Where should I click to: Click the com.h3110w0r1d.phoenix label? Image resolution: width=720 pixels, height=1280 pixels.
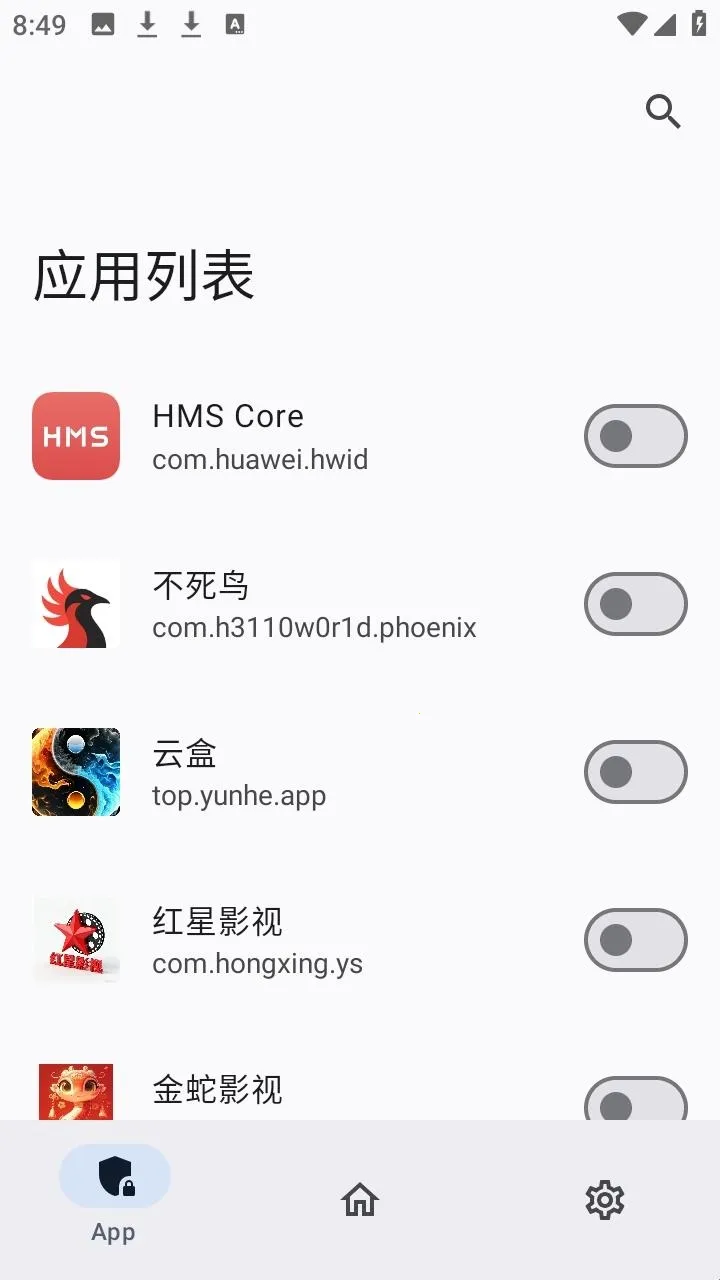[313, 627]
